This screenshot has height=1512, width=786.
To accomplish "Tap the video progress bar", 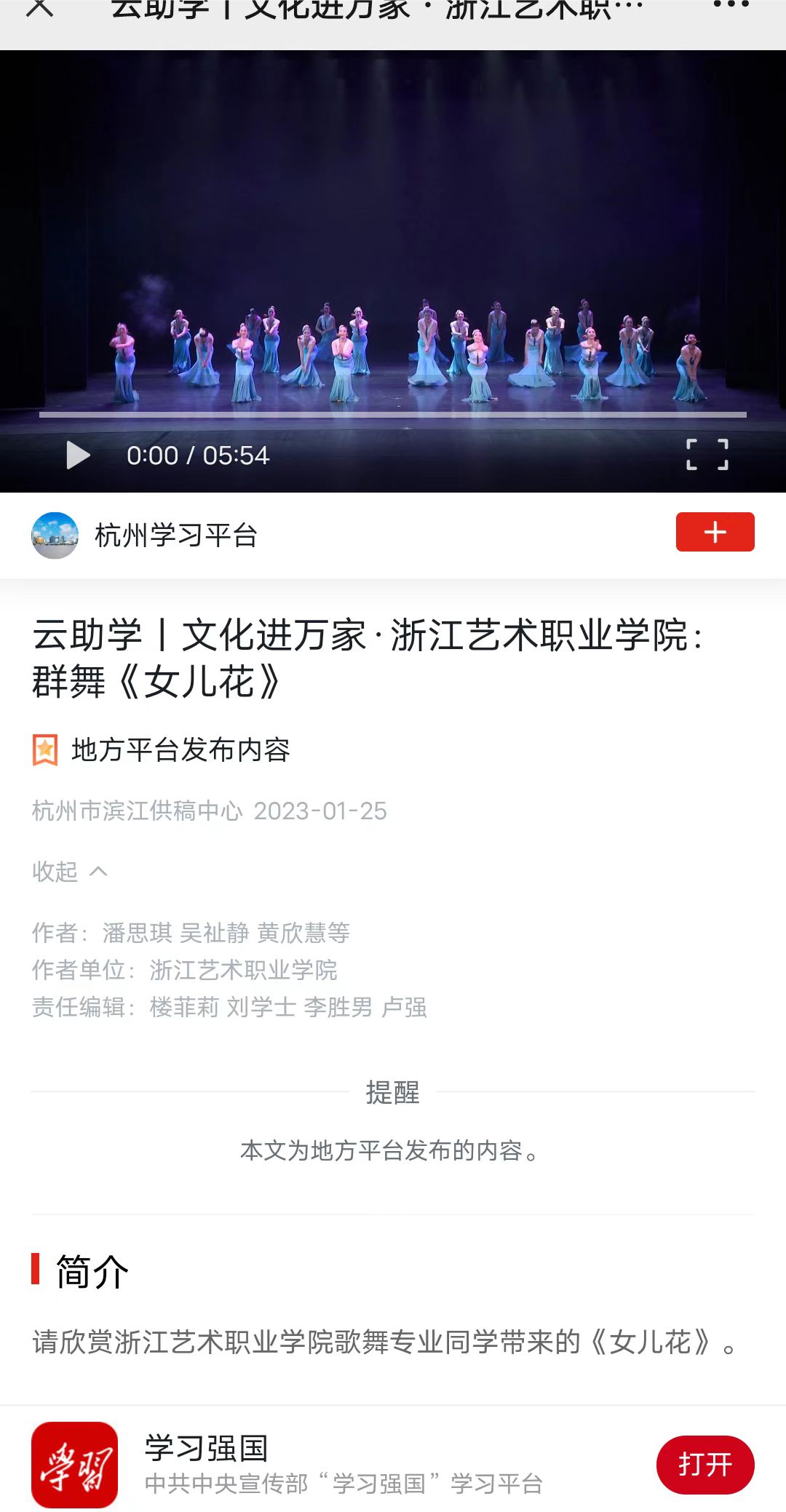I will point(393,415).
